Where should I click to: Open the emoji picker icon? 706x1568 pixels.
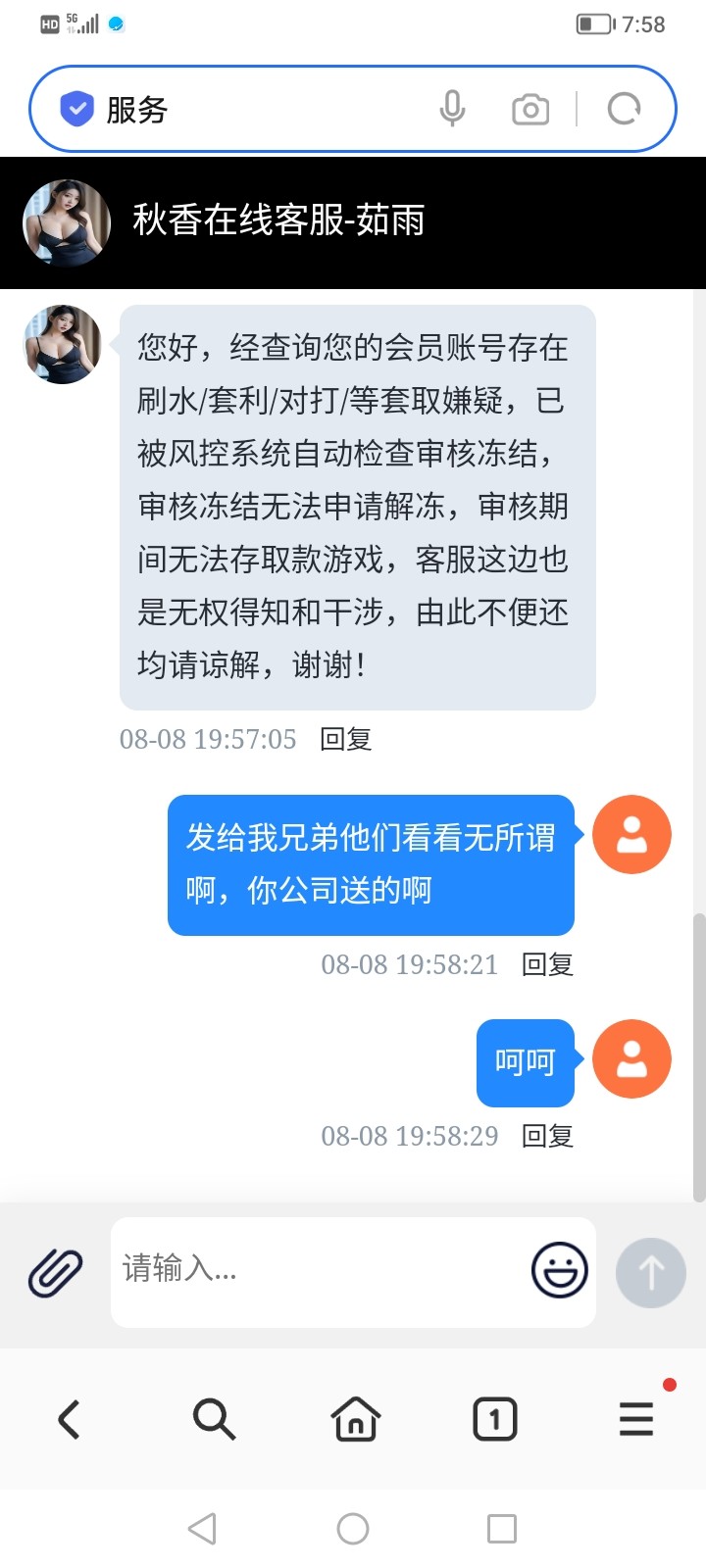558,1271
